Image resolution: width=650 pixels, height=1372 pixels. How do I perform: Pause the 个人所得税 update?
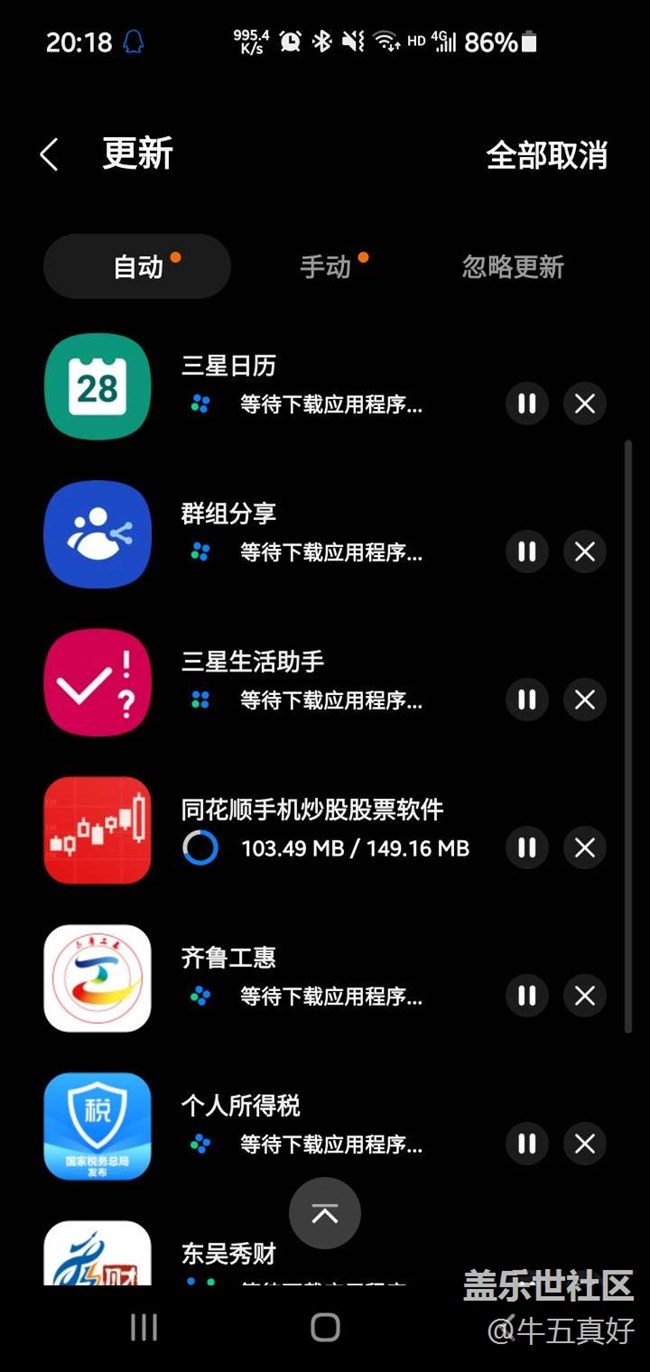click(526, 1144)
